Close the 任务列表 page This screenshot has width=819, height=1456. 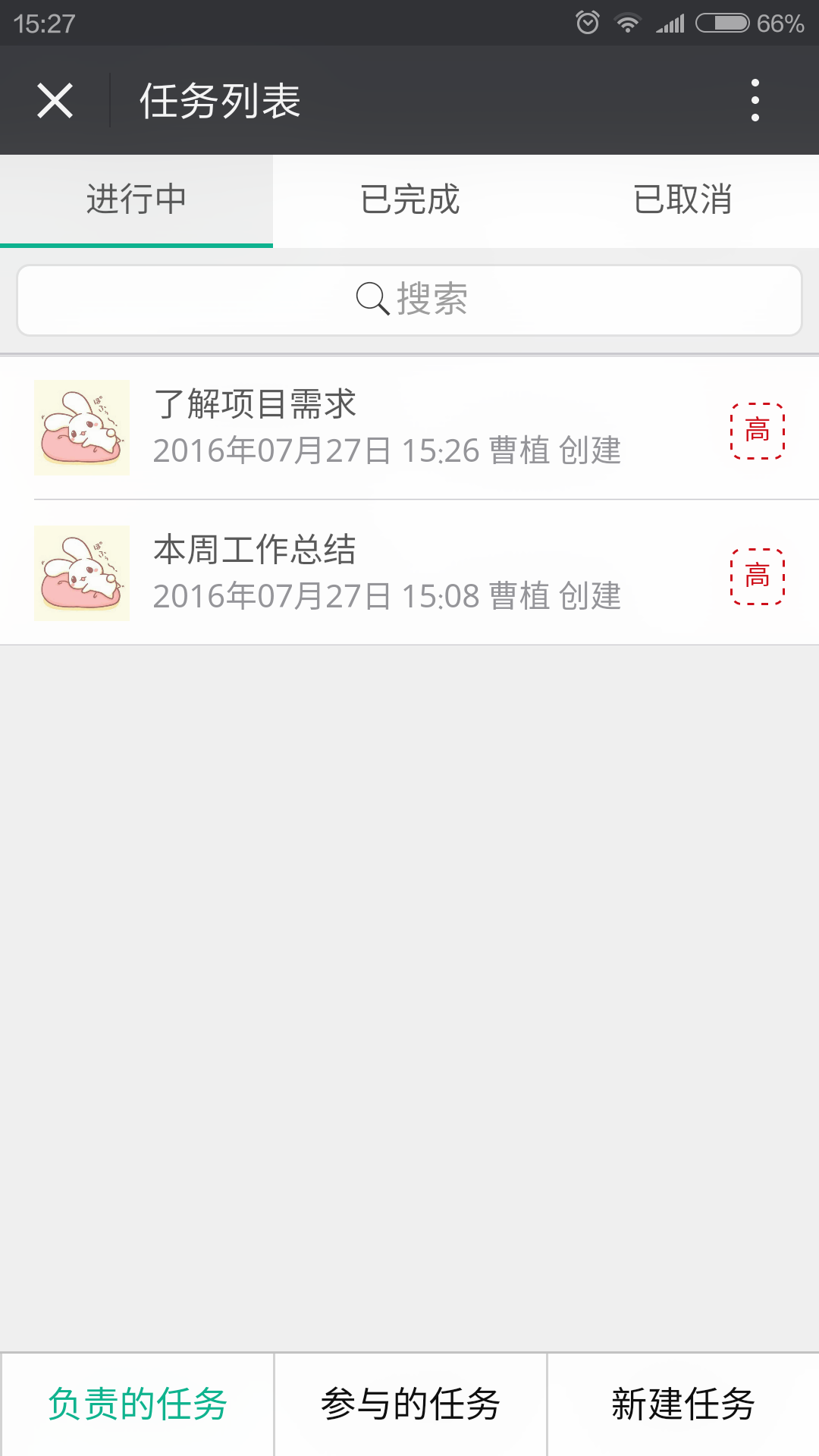tap(55, 101)
